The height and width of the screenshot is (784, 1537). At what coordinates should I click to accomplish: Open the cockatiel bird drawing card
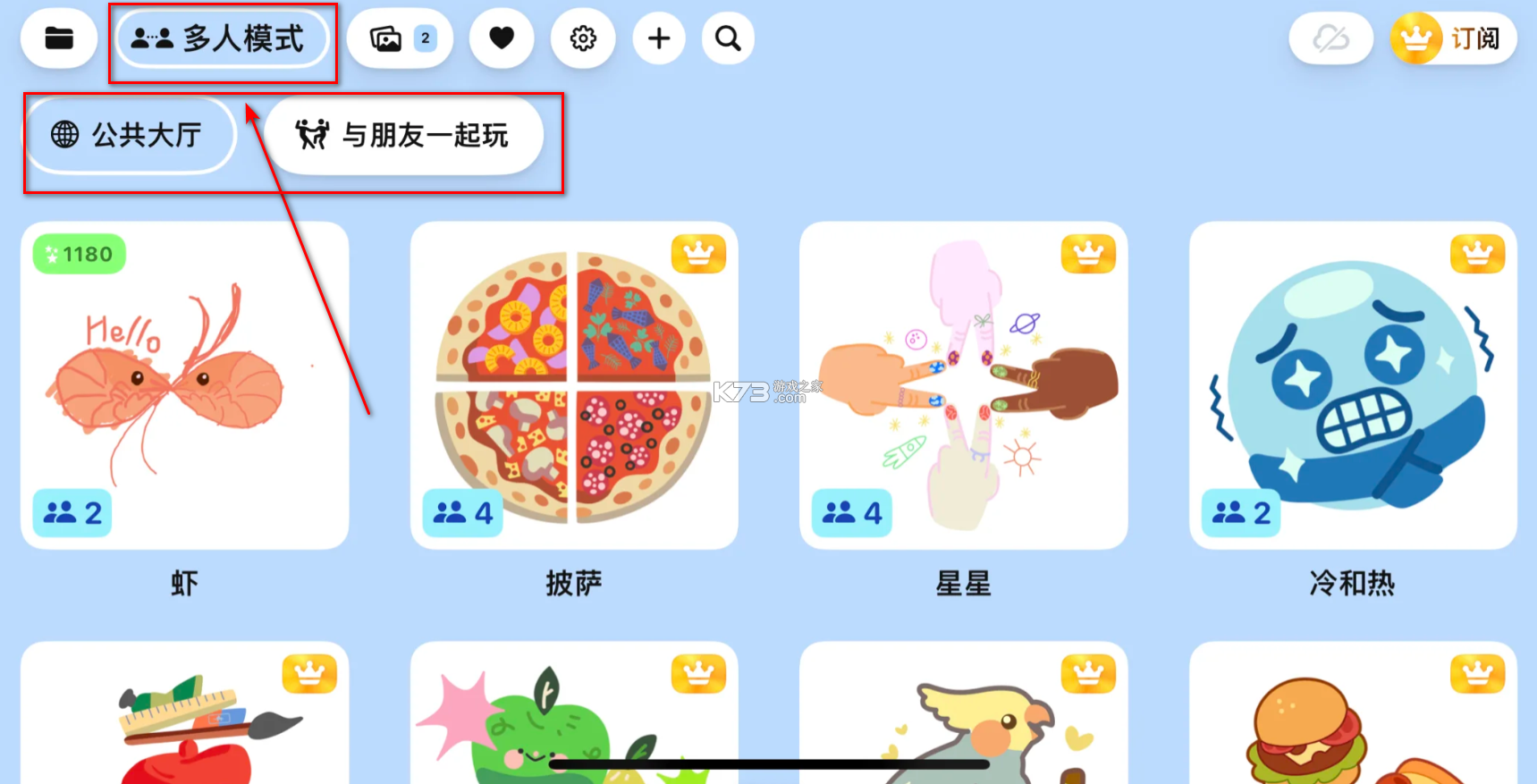[963, 715]
